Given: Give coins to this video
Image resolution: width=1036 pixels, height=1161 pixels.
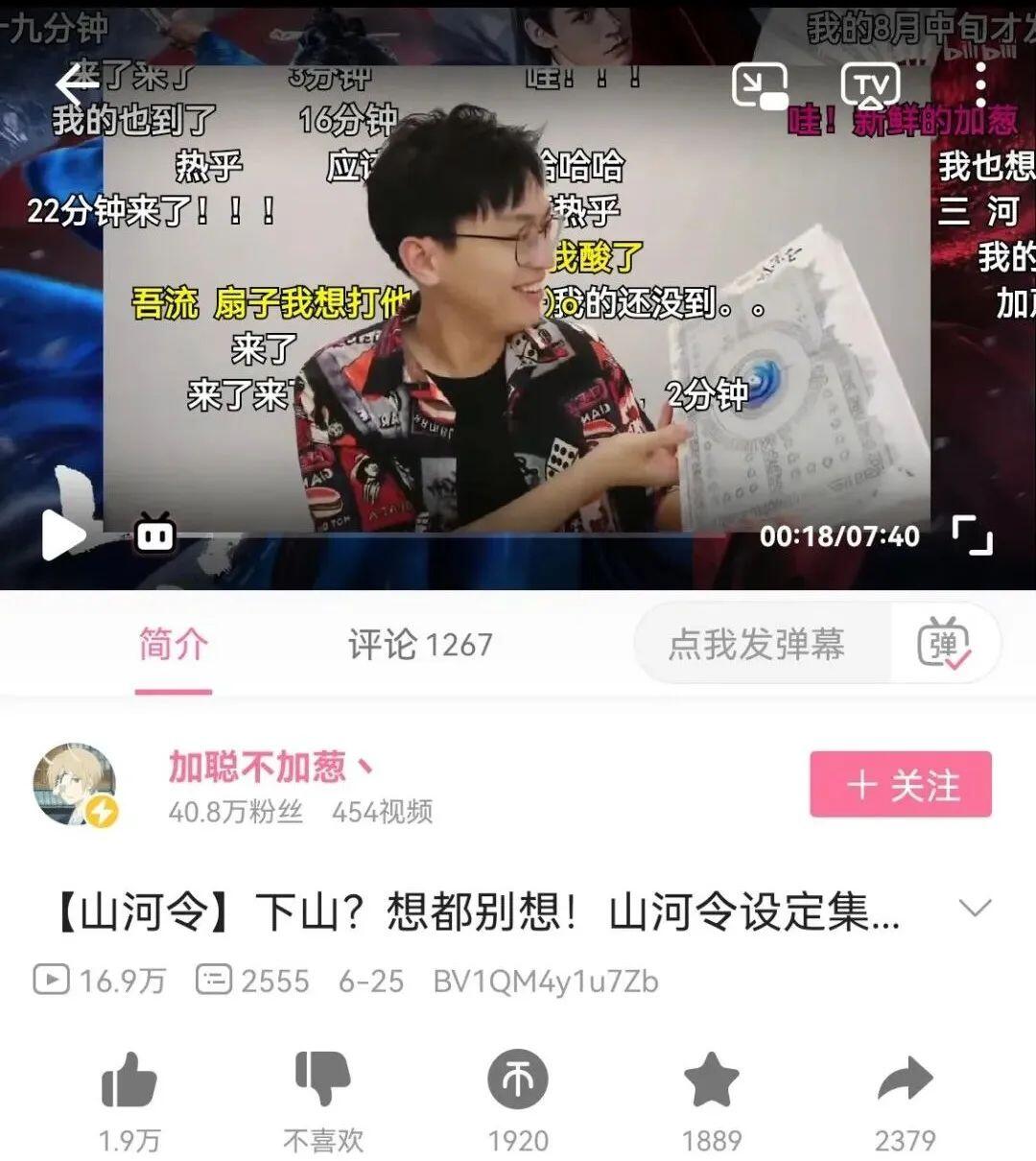Looking at the screenshot, I should click(518, 1100).
